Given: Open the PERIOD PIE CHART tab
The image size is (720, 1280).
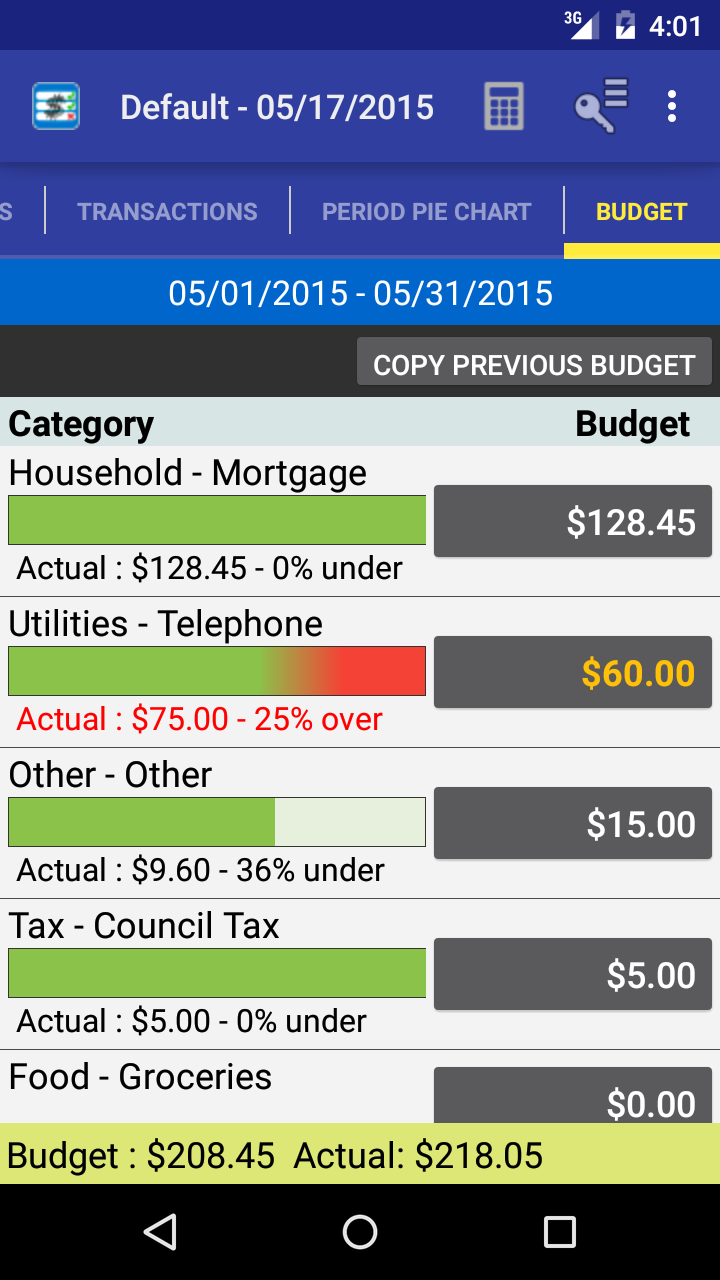Looking at the screenshot, I should coord(425,211).
